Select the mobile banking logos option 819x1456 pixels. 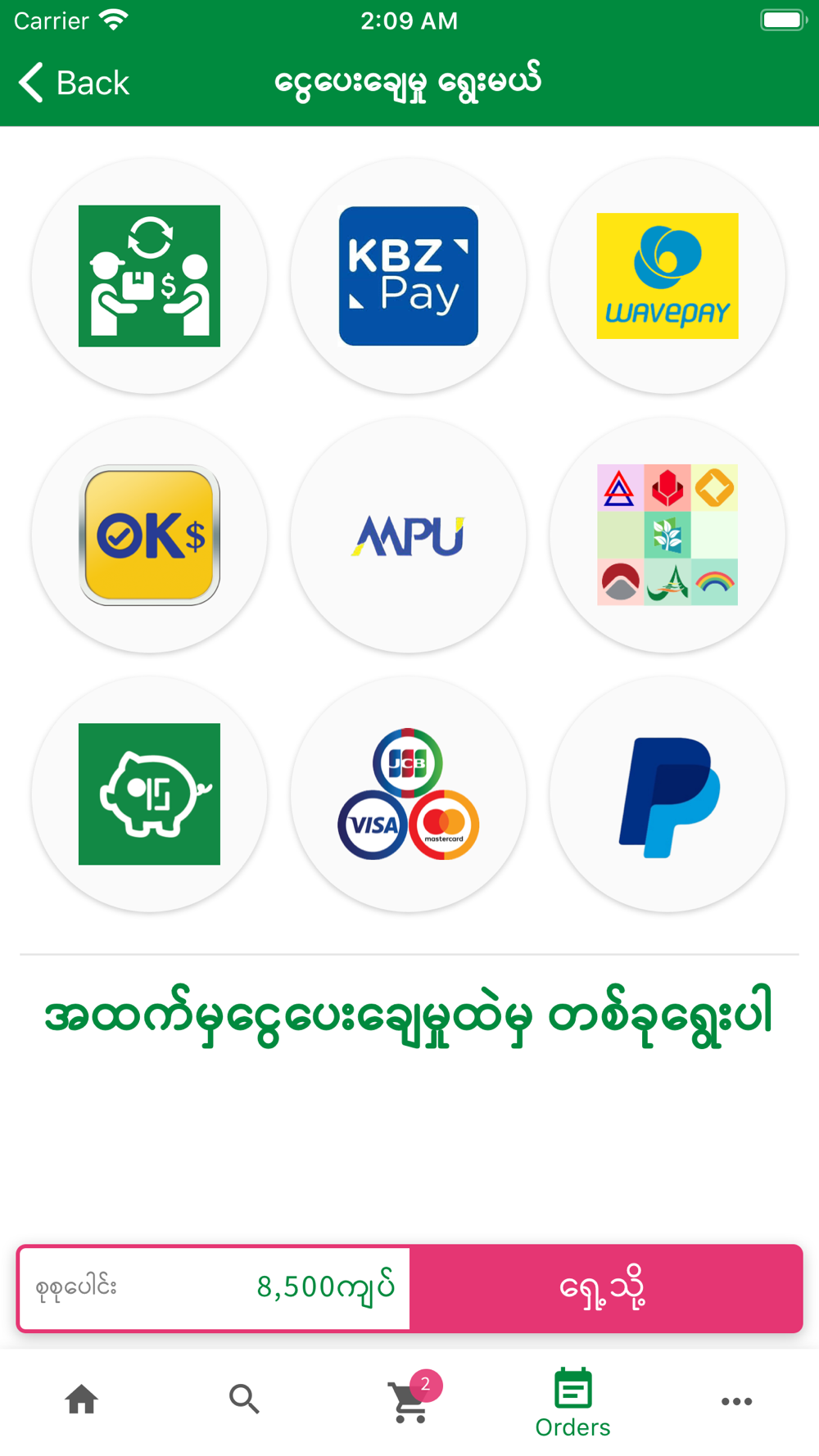point(667,535)
